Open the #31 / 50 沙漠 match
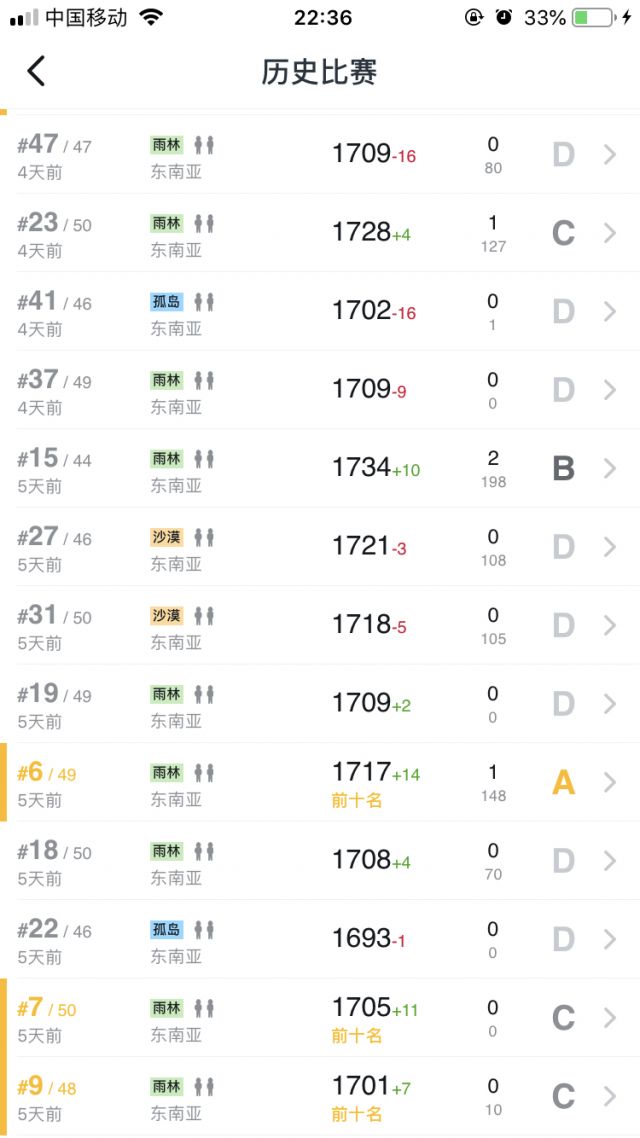The width and height of the screenshot is (640, 1138). tap(320, 625)
